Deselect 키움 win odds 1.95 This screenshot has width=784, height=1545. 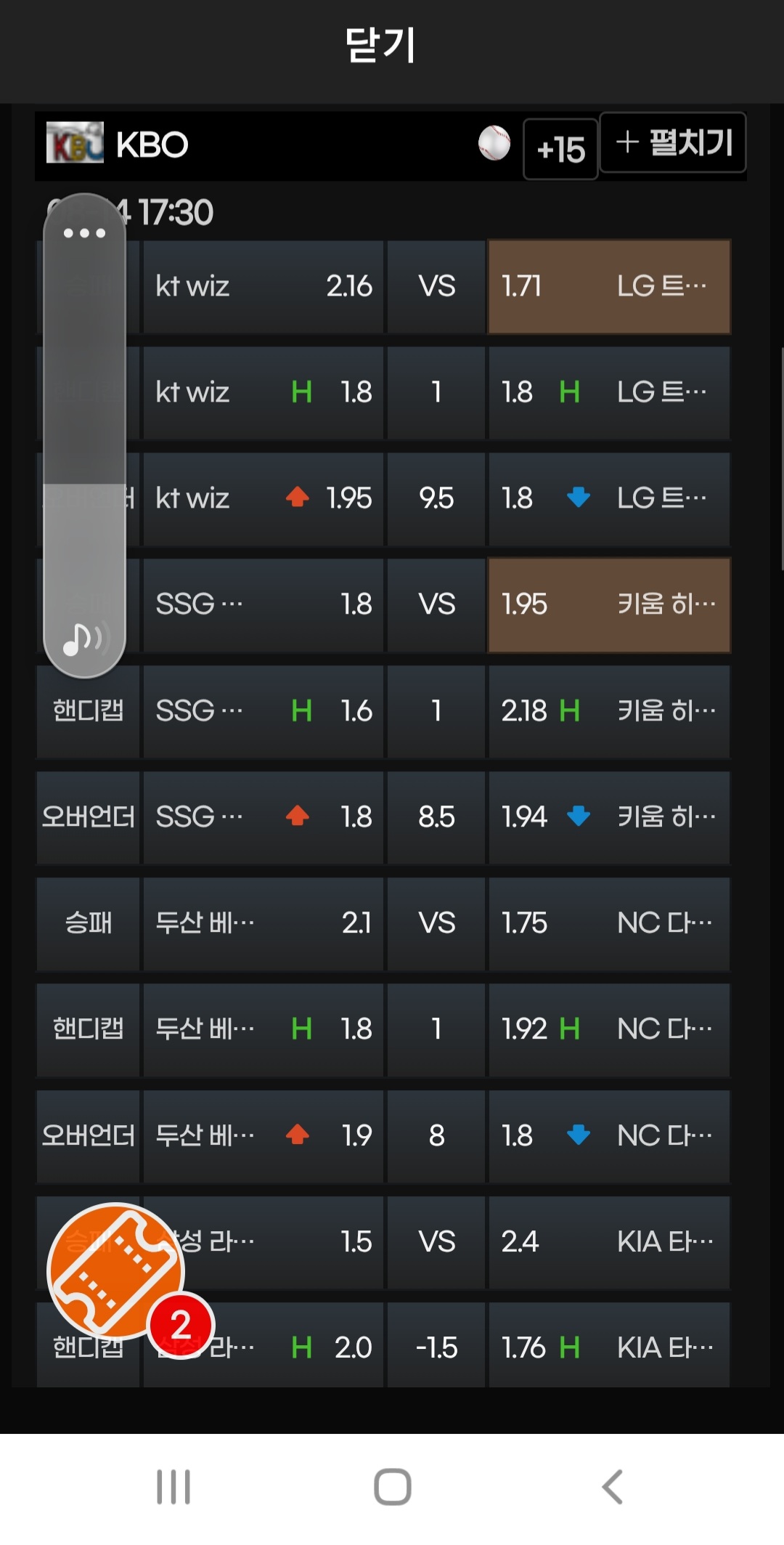coord(609,605)
